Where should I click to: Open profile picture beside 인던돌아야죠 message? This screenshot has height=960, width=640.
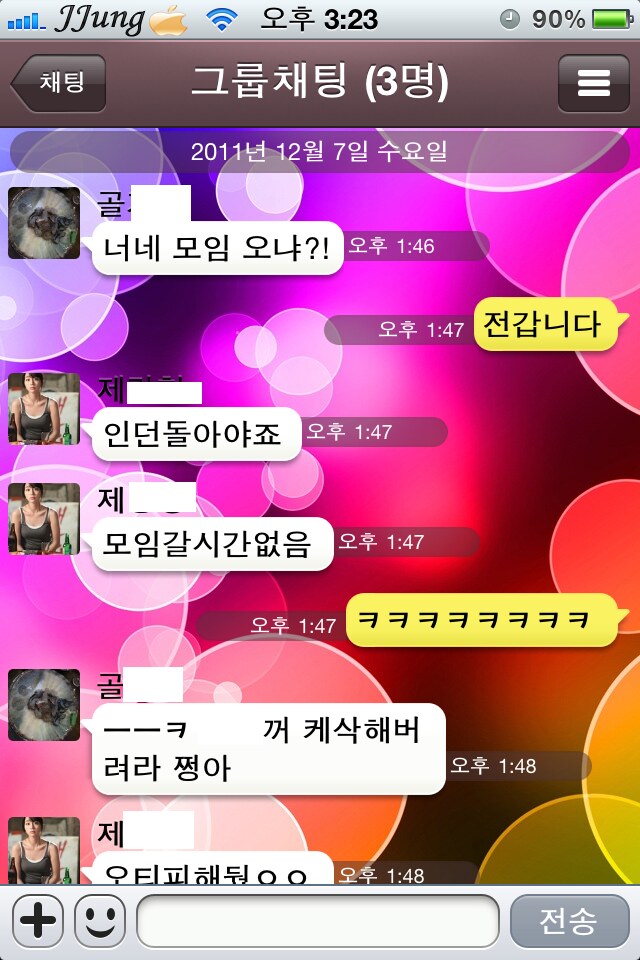pos(44,409)
